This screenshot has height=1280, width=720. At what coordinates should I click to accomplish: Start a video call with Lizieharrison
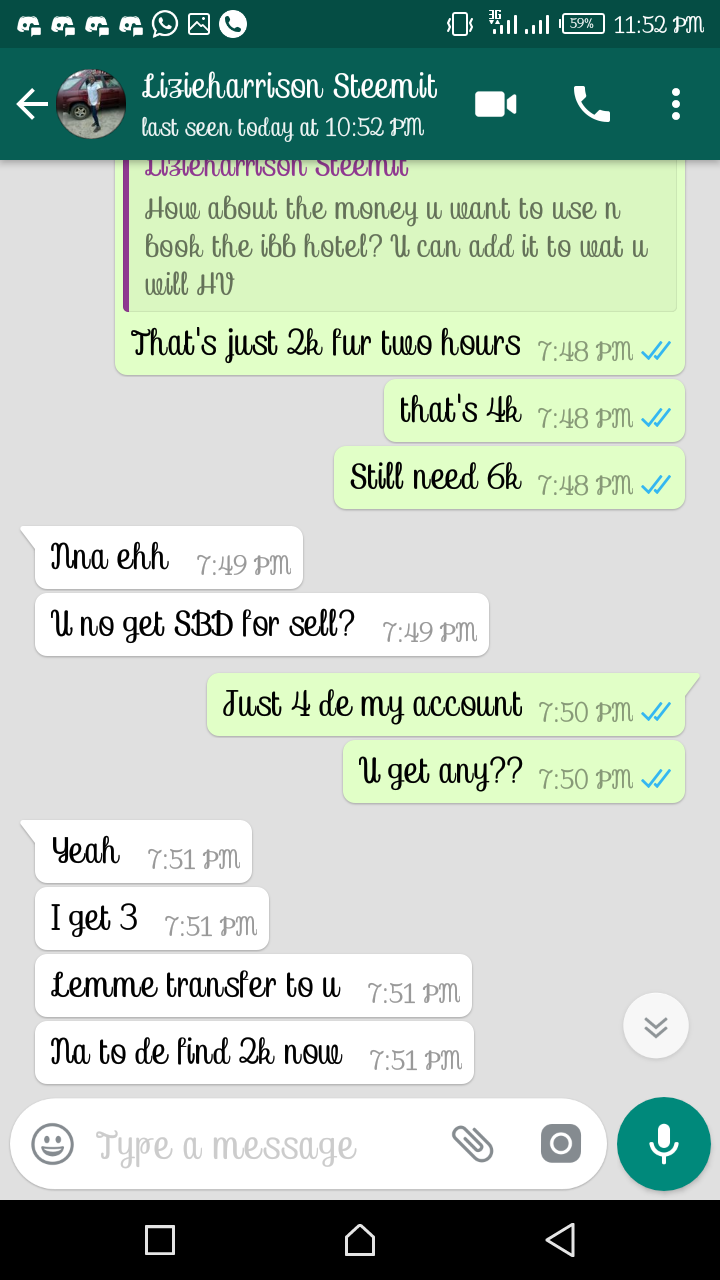[495, 104]
